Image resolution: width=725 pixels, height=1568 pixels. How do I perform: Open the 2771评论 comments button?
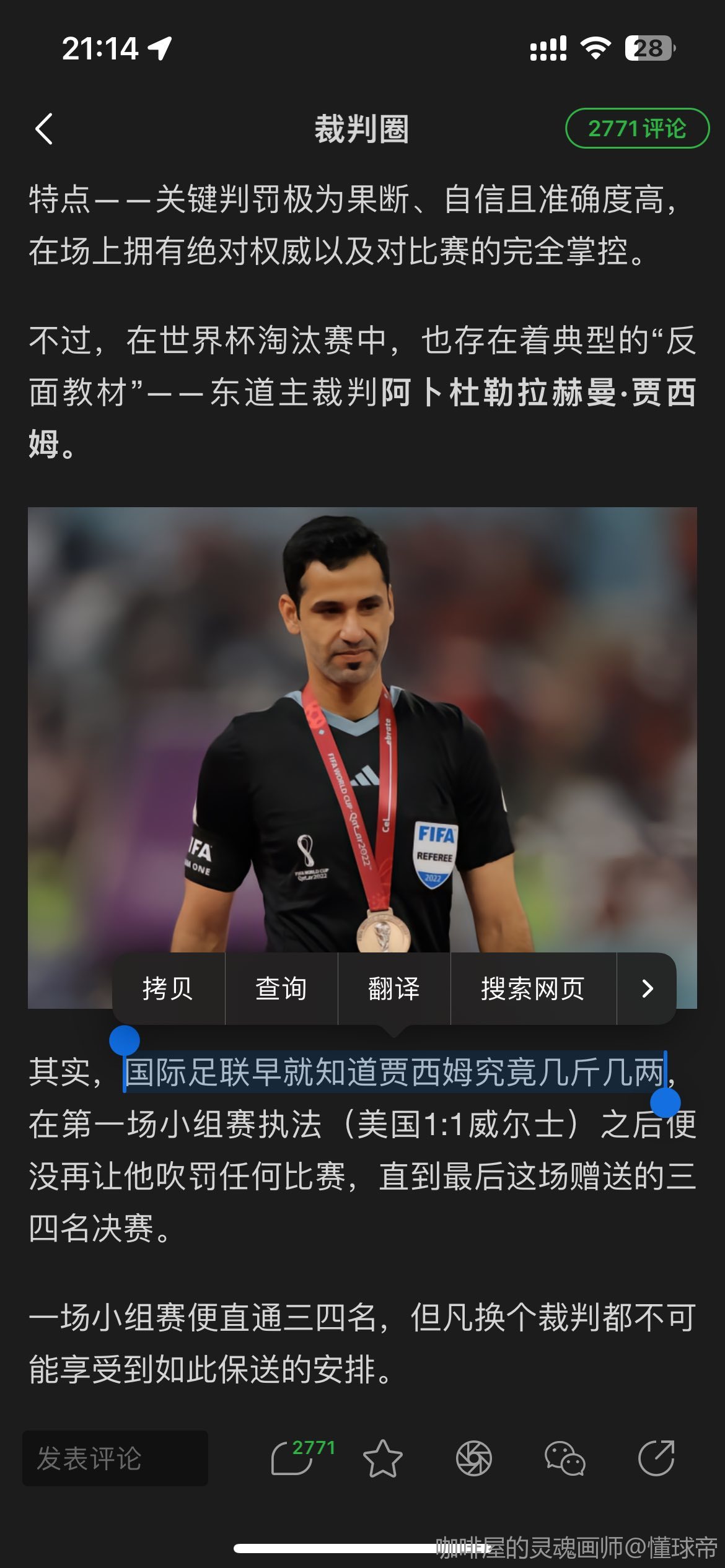pos(636,128)
